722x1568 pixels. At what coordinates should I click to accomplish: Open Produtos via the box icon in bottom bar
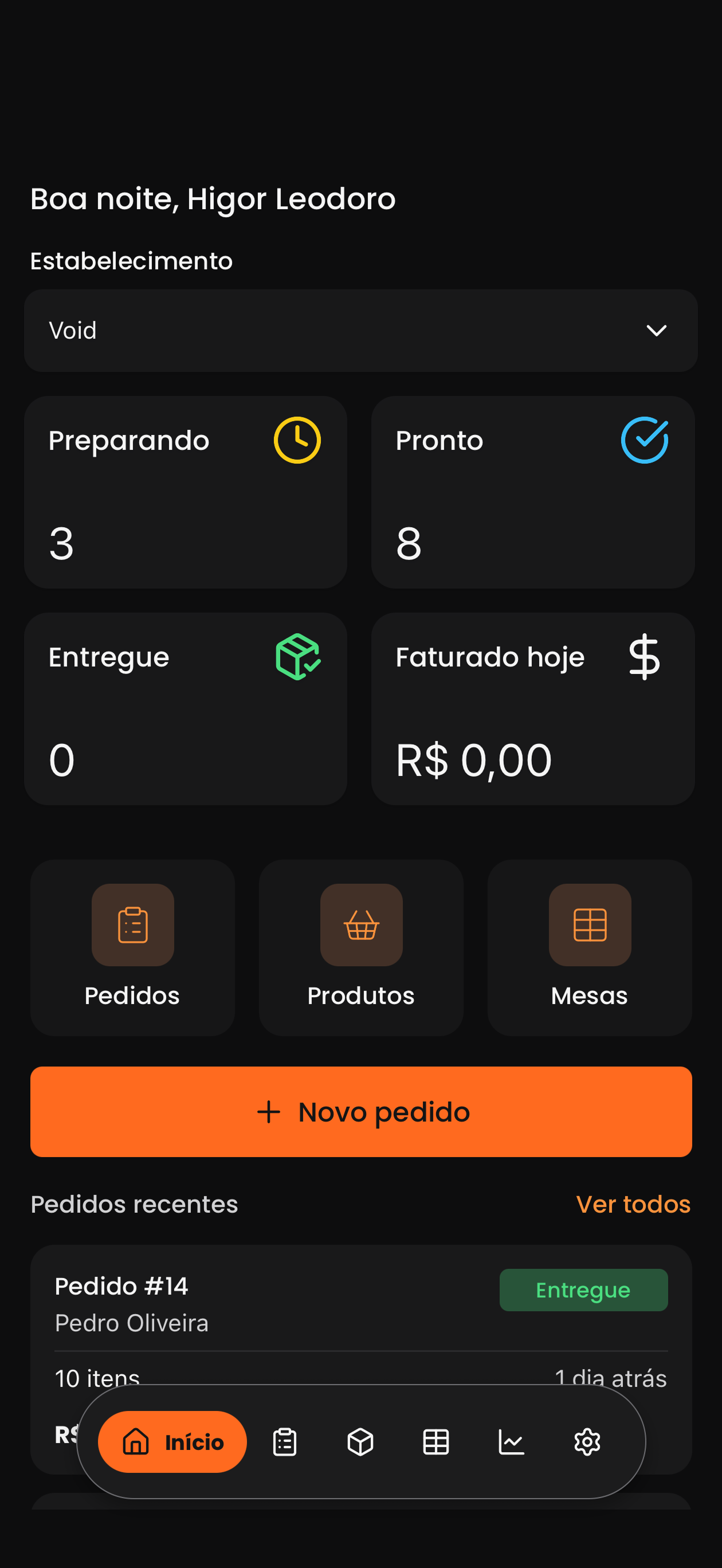point(360,1441)
